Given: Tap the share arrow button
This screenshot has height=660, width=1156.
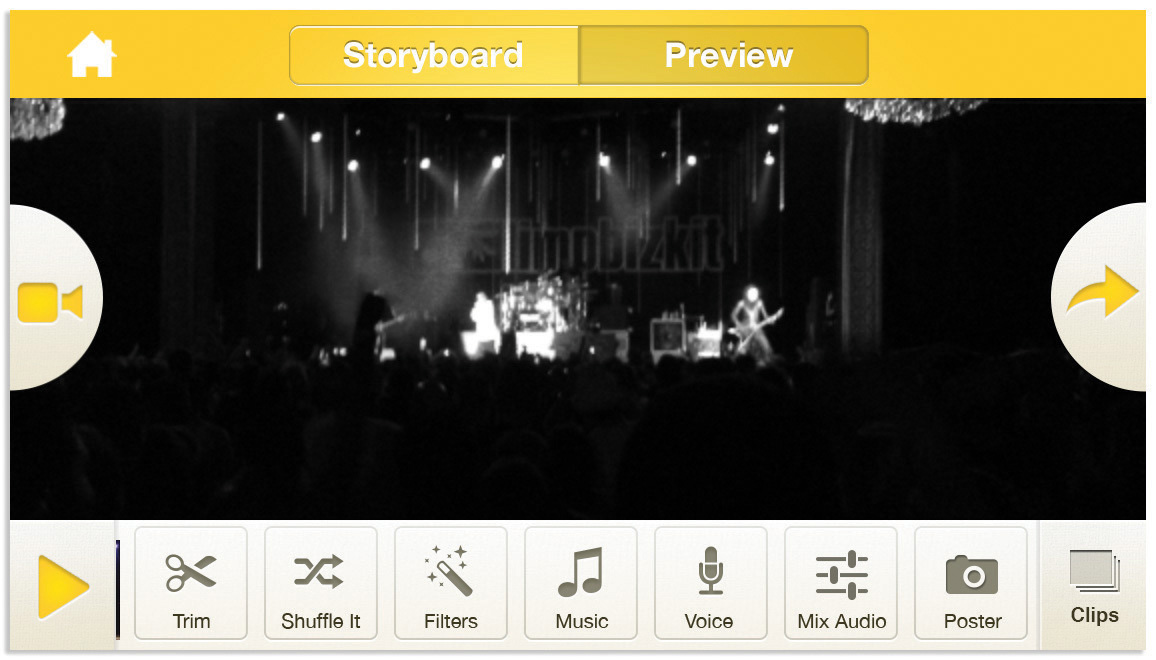Looking at the screenshot, I should tap(1102, 295).
